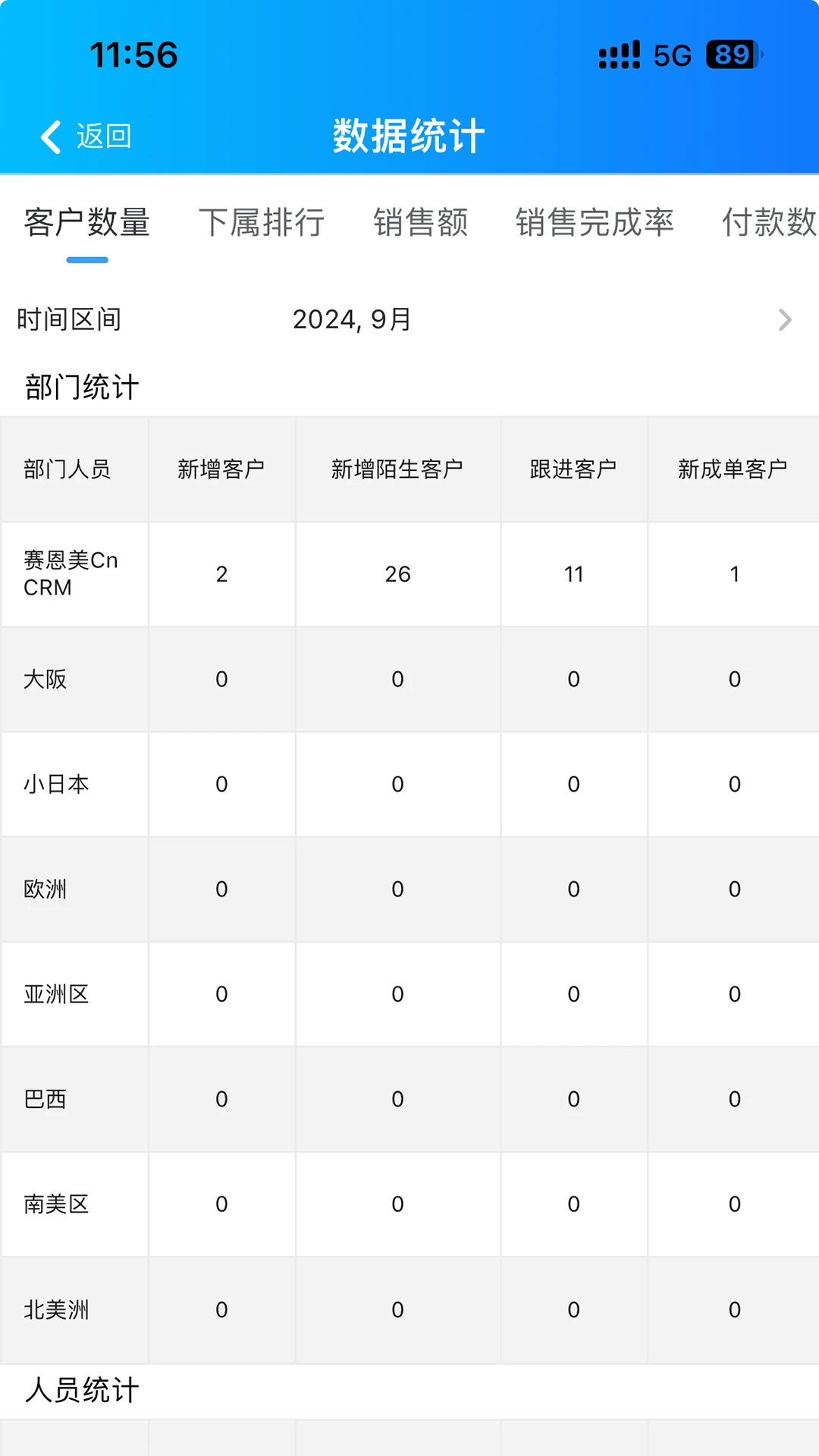Tap the 返回 back button

(x=86, y=137)
